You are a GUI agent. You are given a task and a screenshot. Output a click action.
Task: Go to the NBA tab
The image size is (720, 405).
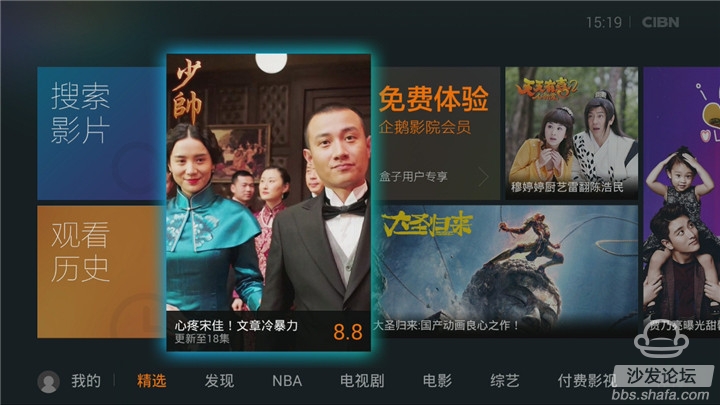[287, 381]
